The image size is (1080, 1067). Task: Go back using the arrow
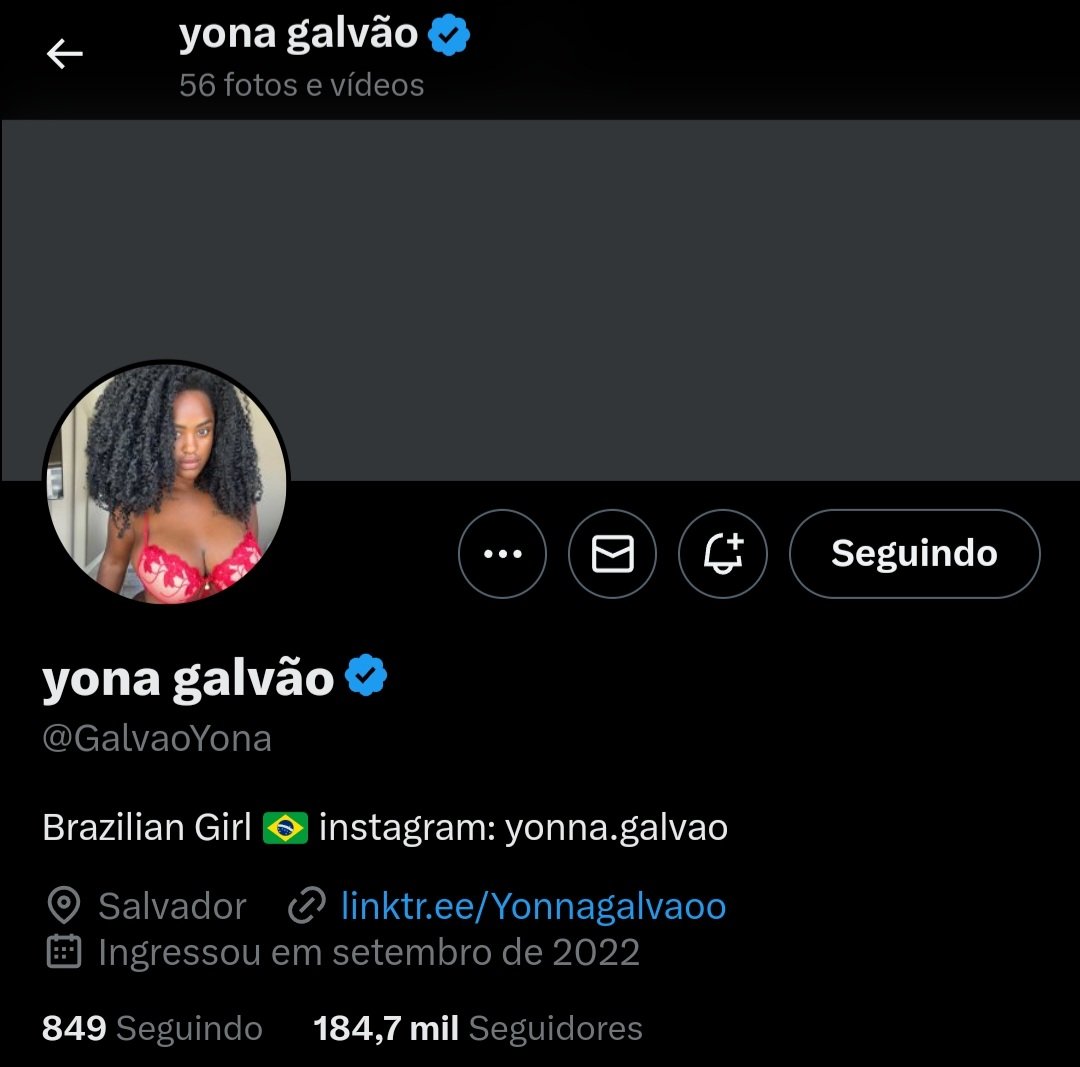pyautogui.click(x=64, y=54)
